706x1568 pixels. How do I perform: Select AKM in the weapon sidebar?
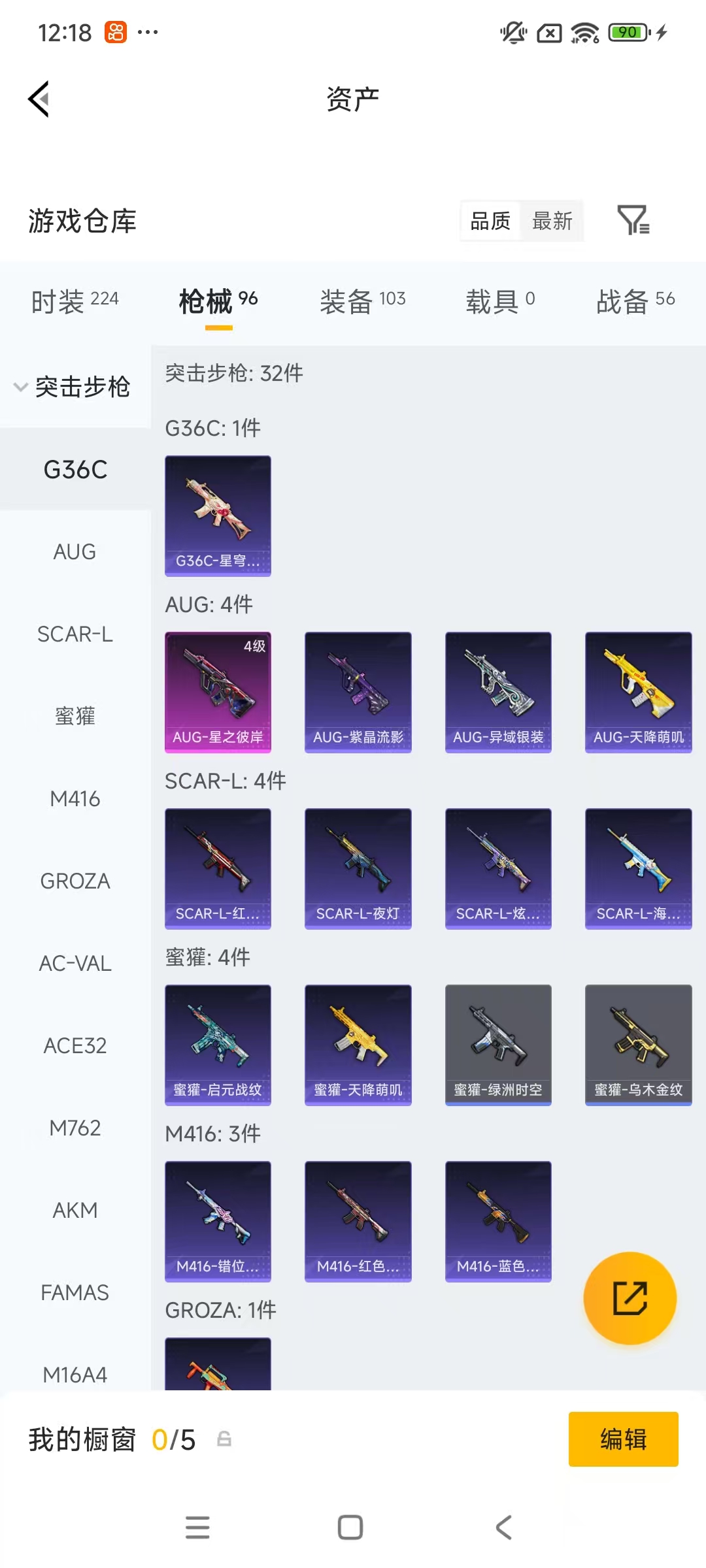(75, 1211)
